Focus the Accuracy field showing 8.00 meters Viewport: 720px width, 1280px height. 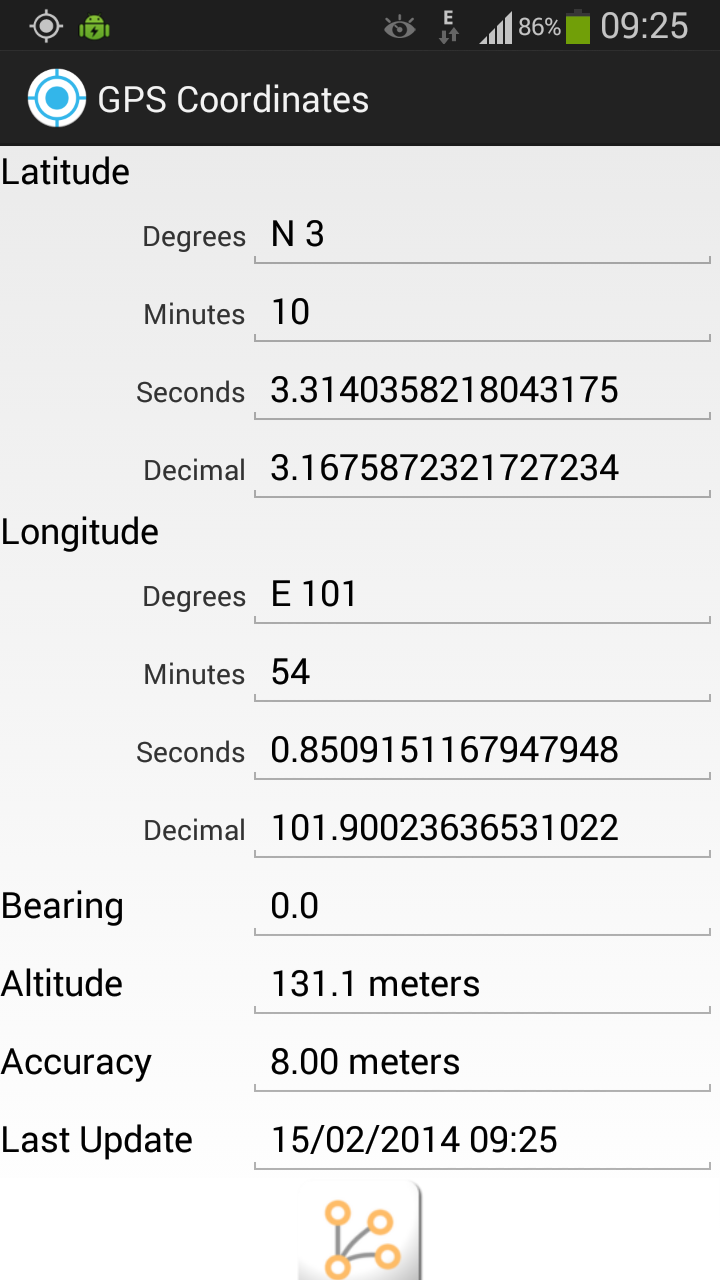482,1063
